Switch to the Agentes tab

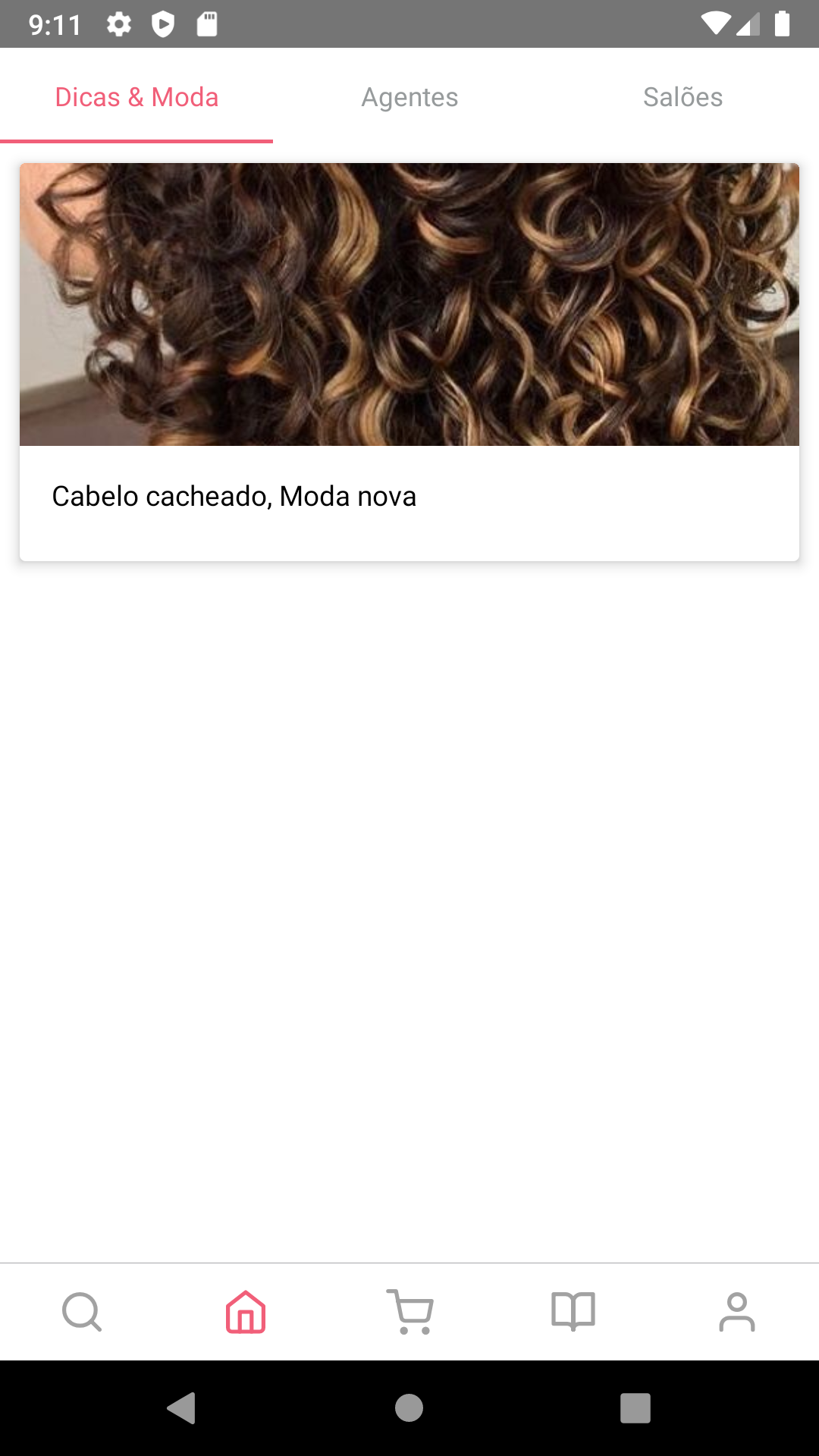(409, 97)
